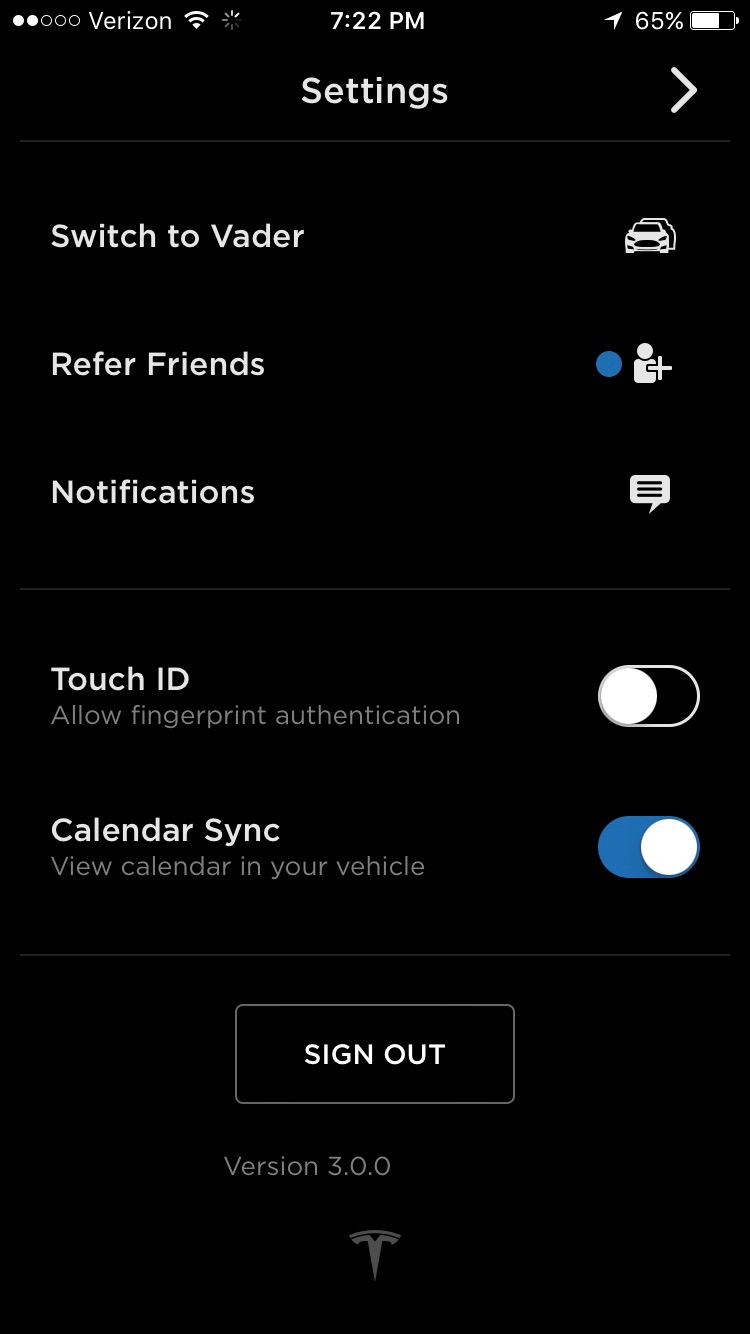Tap the forward chevron beside Settings
The height and width of the screenshot is (1334, 750).
pyautogui.click(x=683, y=91)
